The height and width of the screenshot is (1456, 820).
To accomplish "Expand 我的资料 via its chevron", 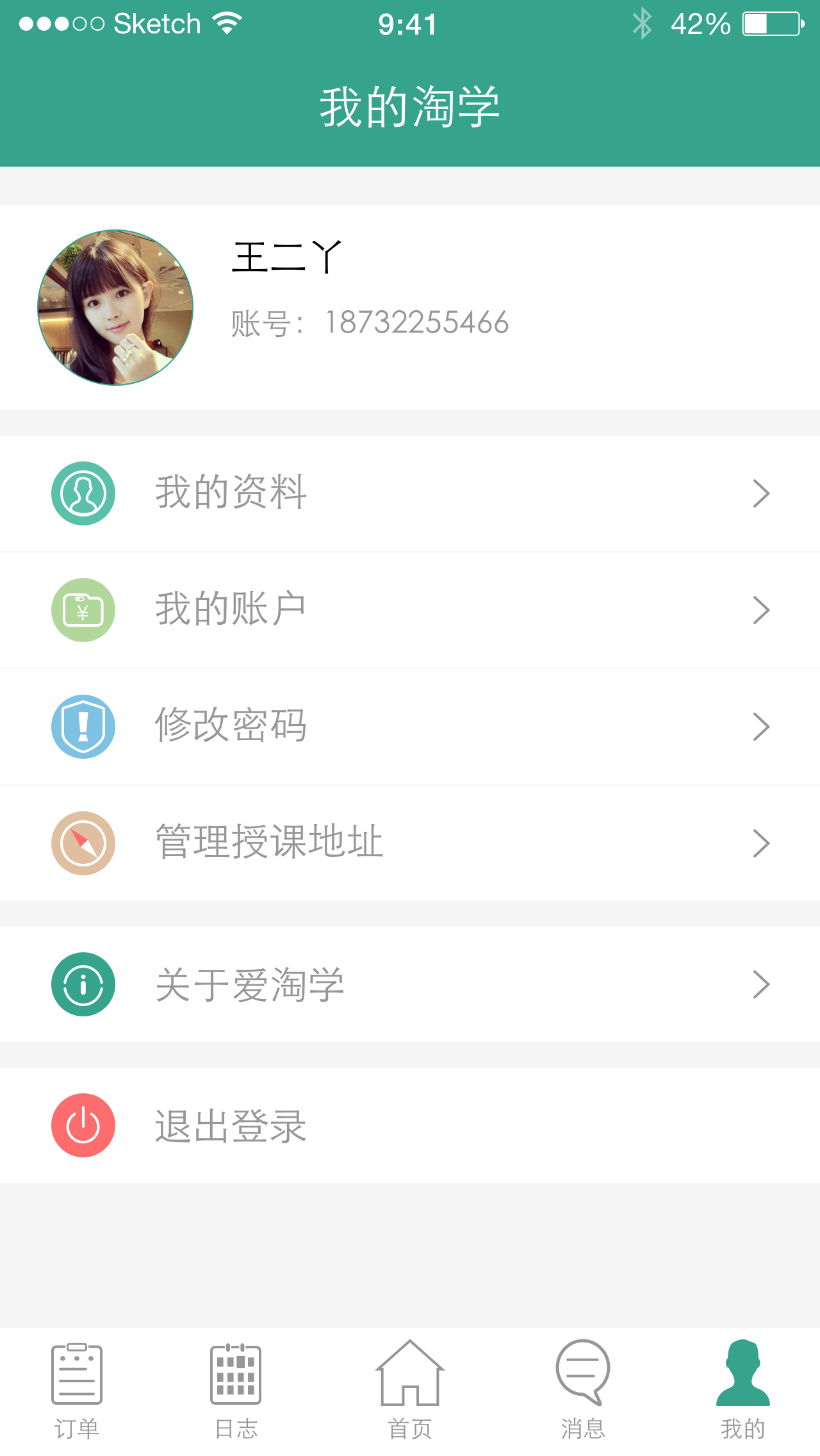I will coord(761,493).
